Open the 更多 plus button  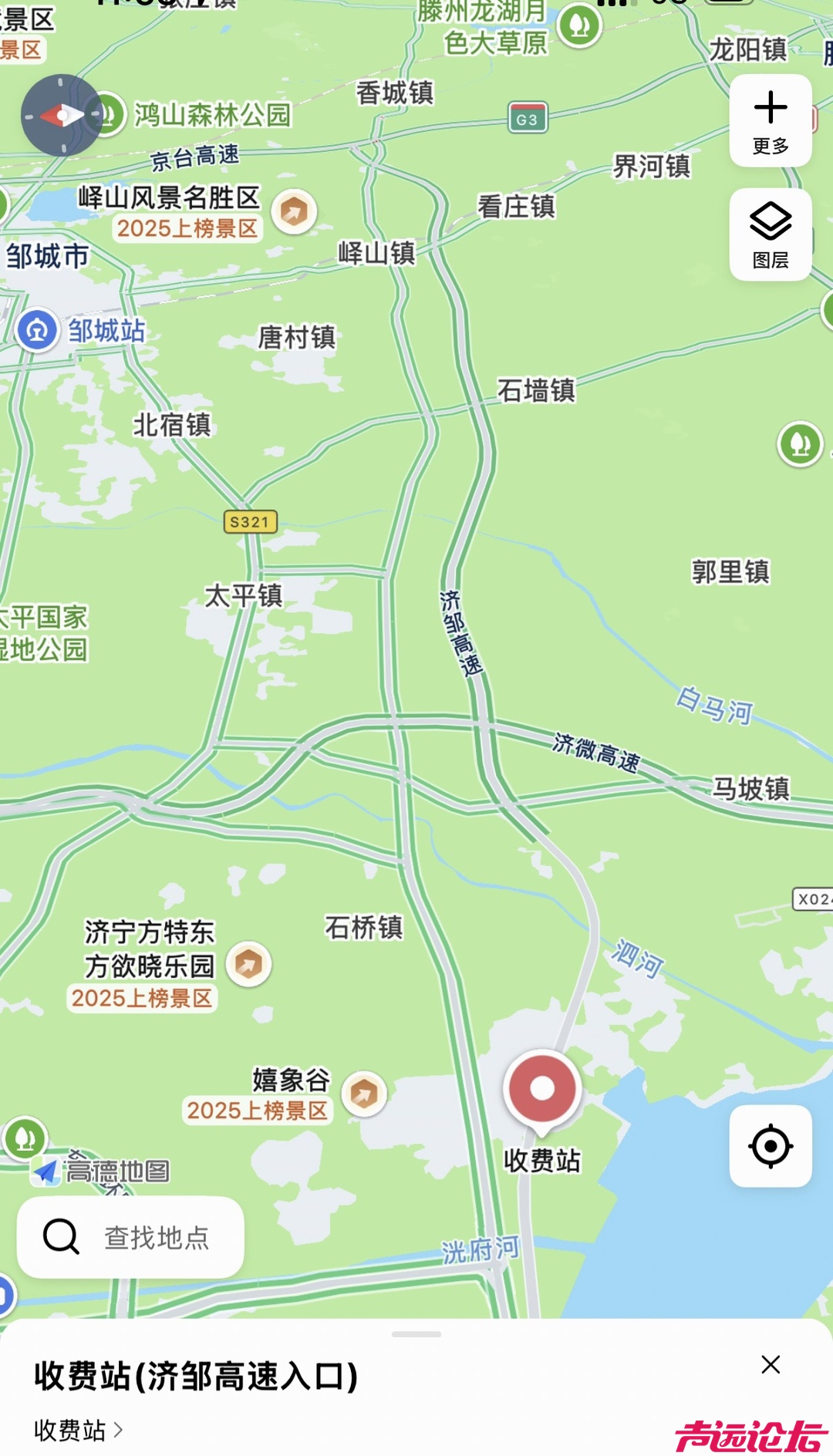pos(769,121)
